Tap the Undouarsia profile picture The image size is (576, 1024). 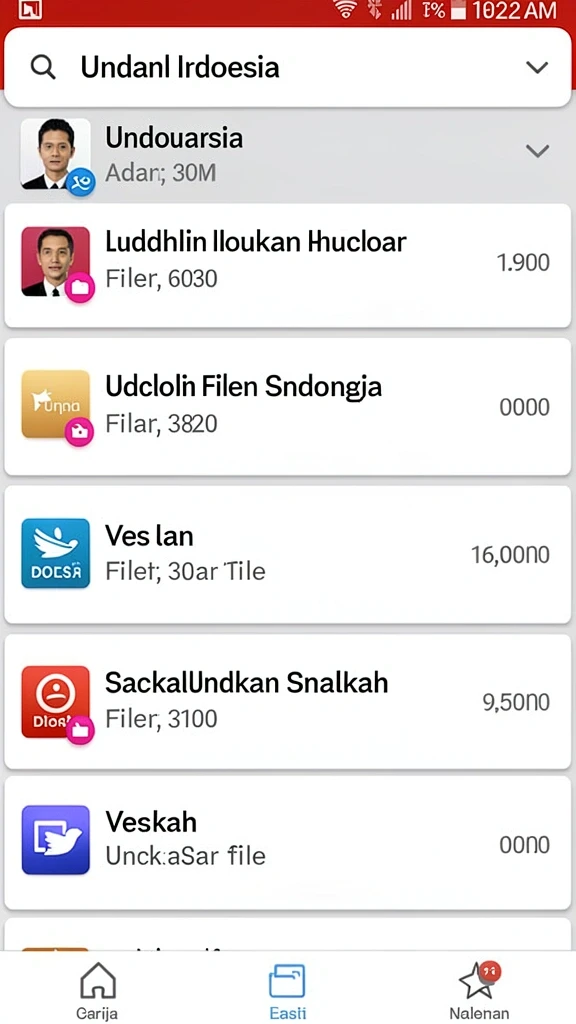pyautogui.click(x=56, y=154)
